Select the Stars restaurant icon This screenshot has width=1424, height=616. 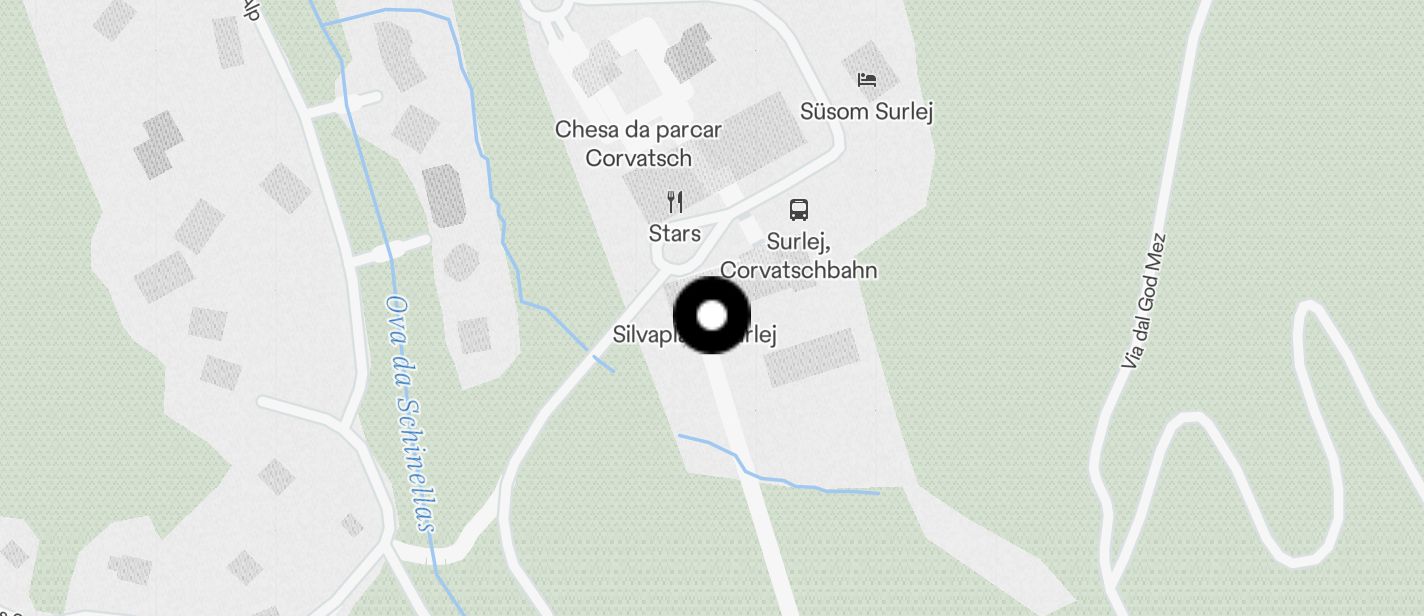tap(675, 203)
